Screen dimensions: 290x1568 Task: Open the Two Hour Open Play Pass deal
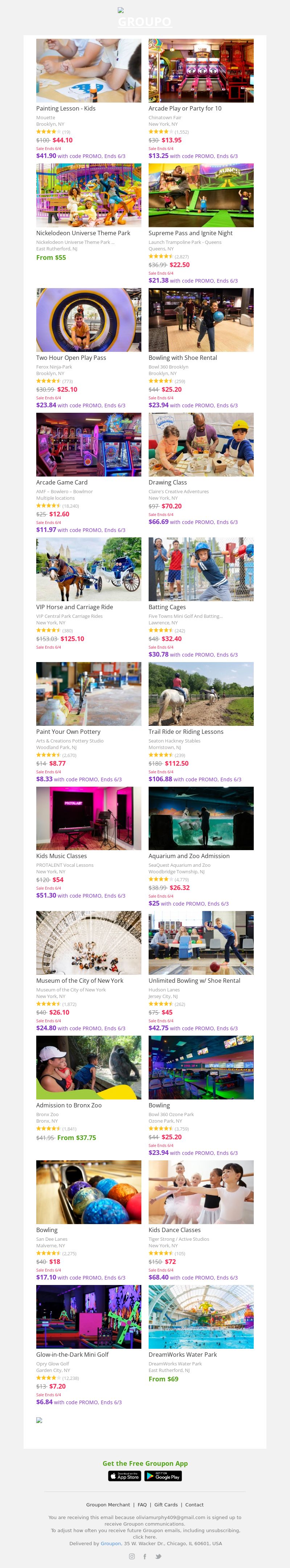(88, 320)
